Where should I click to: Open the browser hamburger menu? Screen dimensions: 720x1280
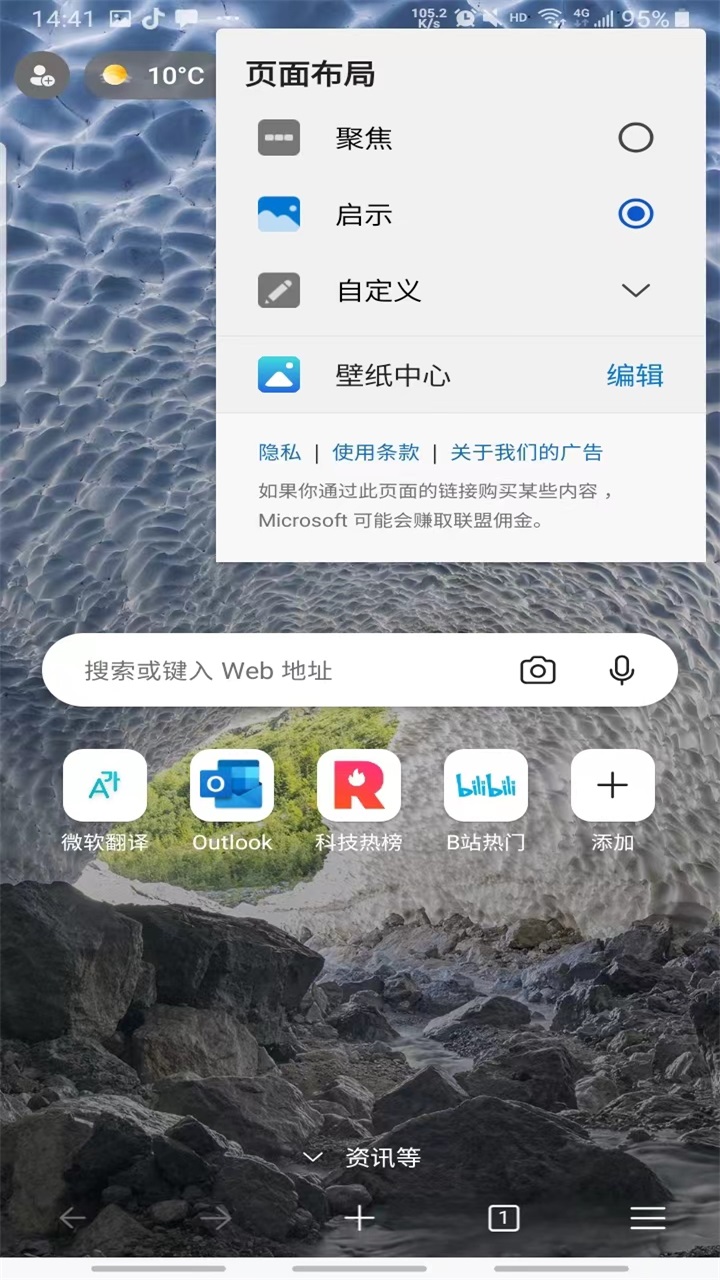tap(647, 1217)
